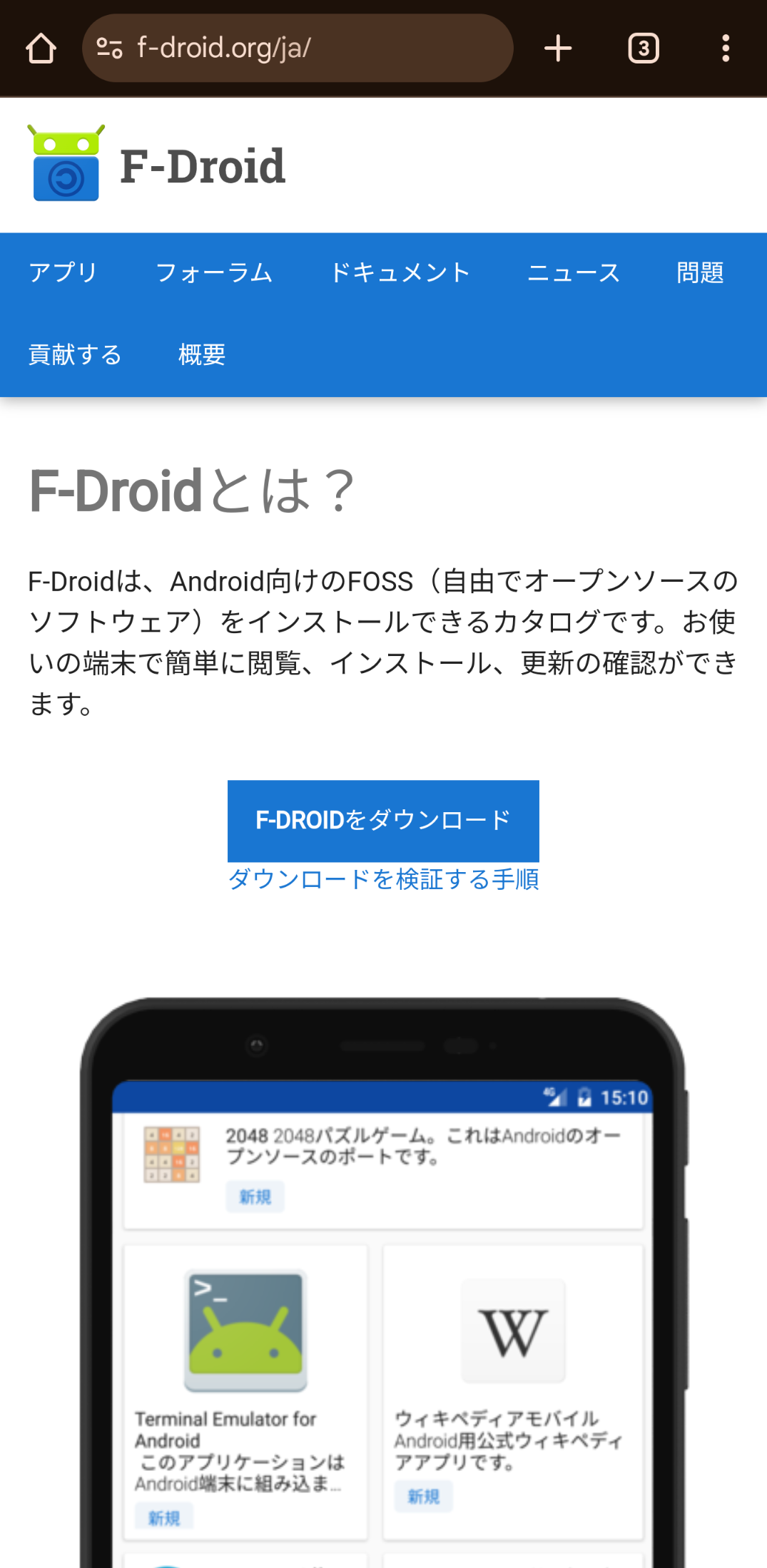Tap the home icon in the browser toolbar
Screen dimensions: 767x1568
coord(41,47)
